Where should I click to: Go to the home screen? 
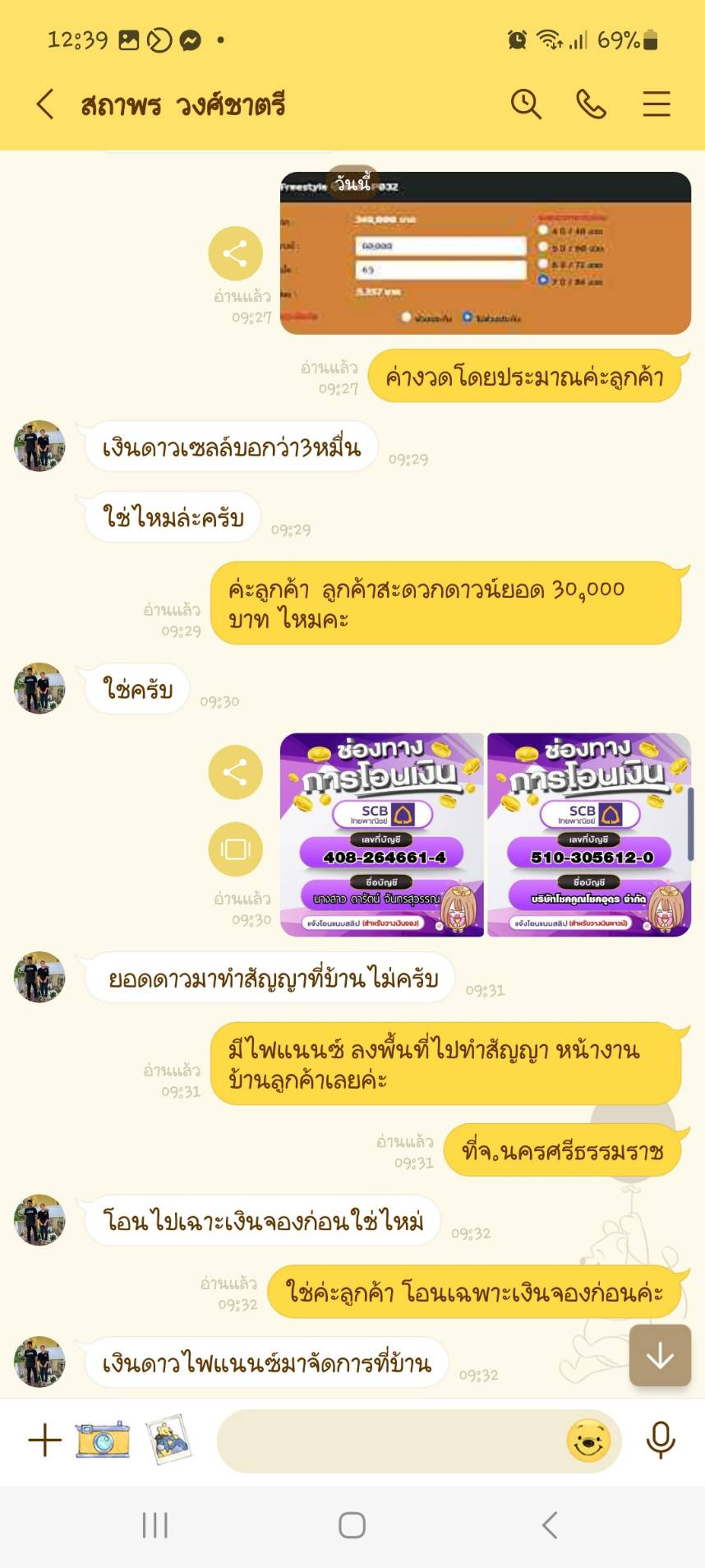click(352, 1525)
